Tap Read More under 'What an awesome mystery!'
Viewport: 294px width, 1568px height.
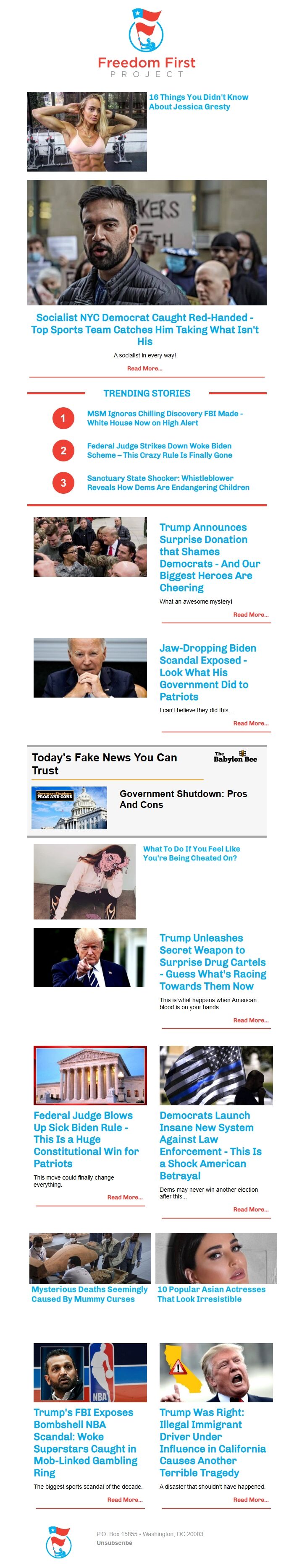[251, 615]
